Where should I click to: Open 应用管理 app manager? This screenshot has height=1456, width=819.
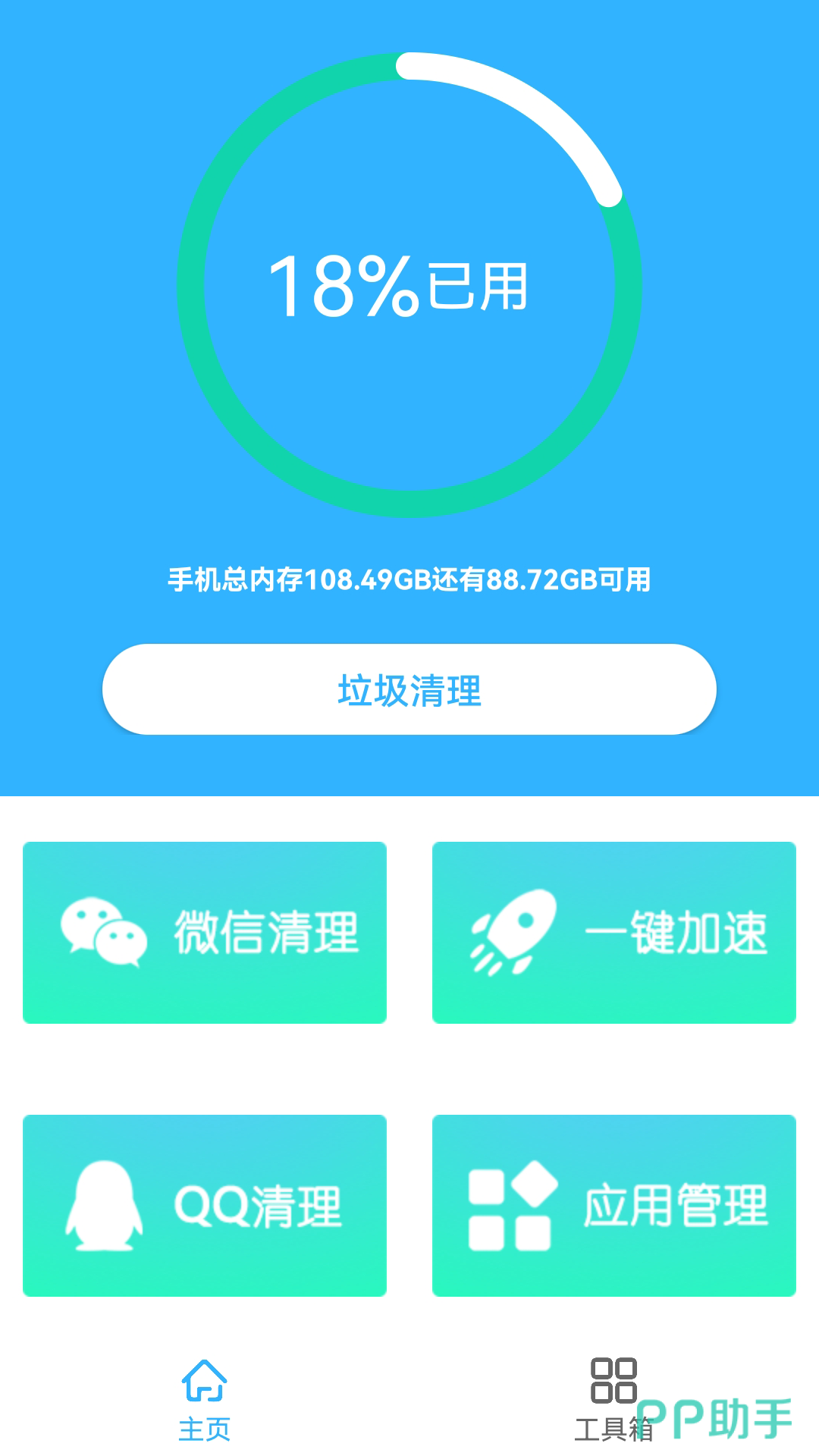click(x=614, y=1205)
